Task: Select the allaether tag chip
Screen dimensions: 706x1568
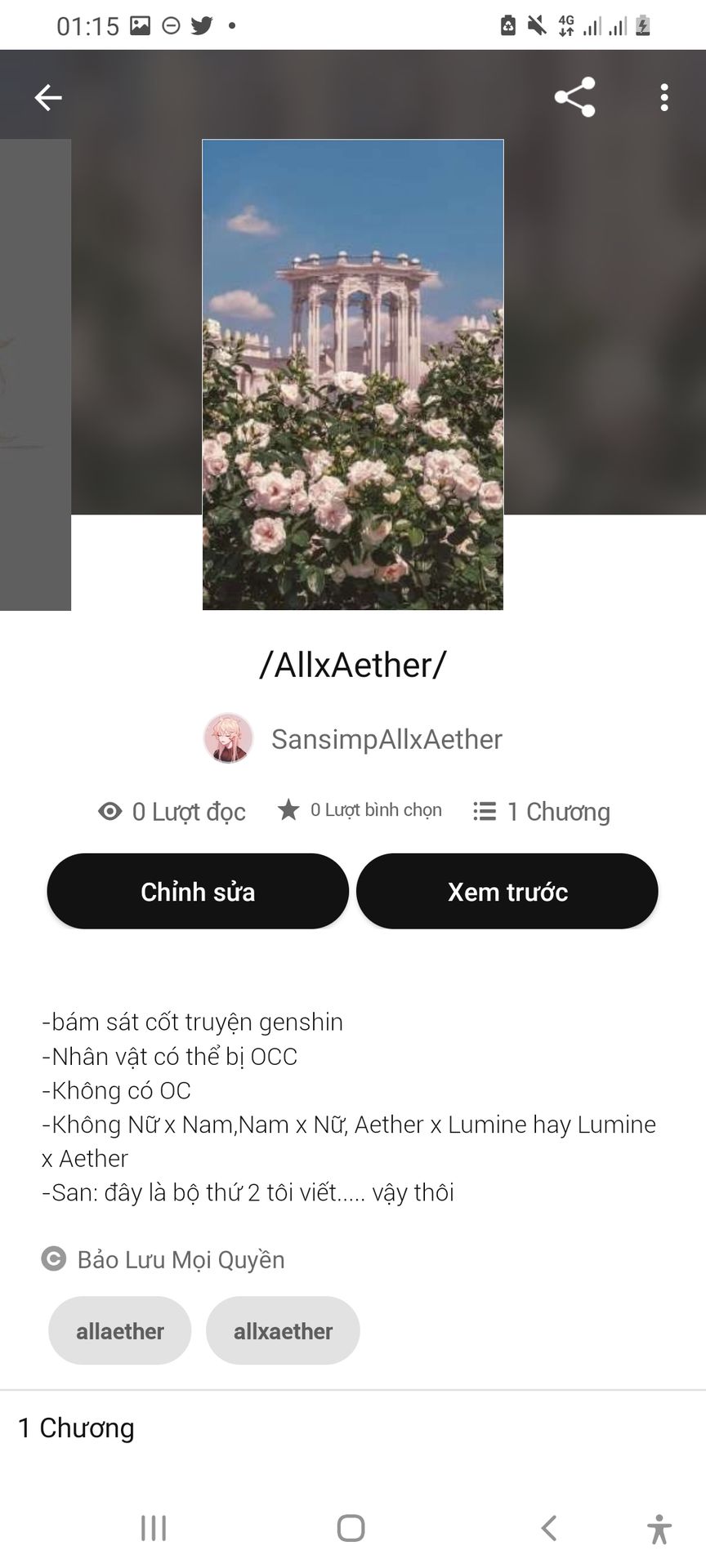Action: [120, 1331]
